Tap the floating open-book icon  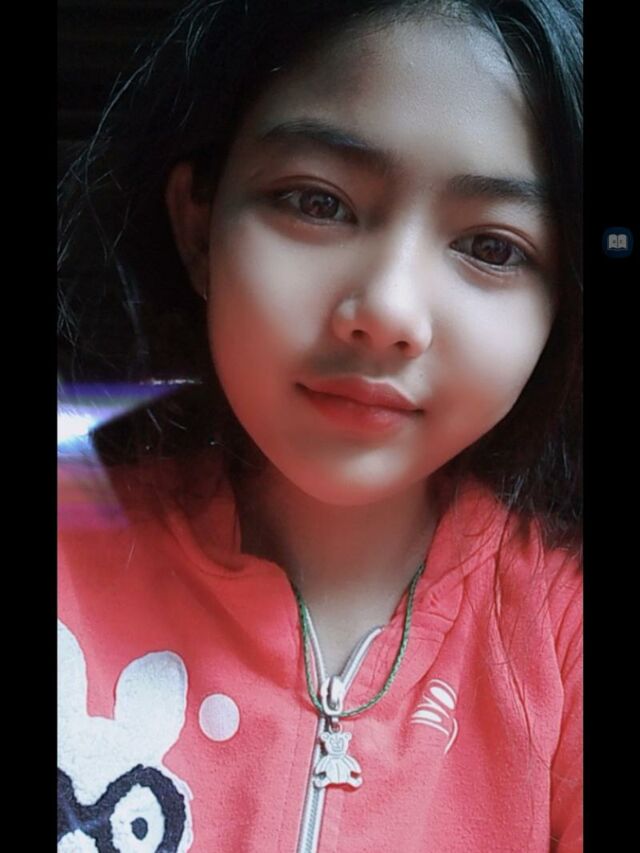pyautogui.click(x=618, y=242)
